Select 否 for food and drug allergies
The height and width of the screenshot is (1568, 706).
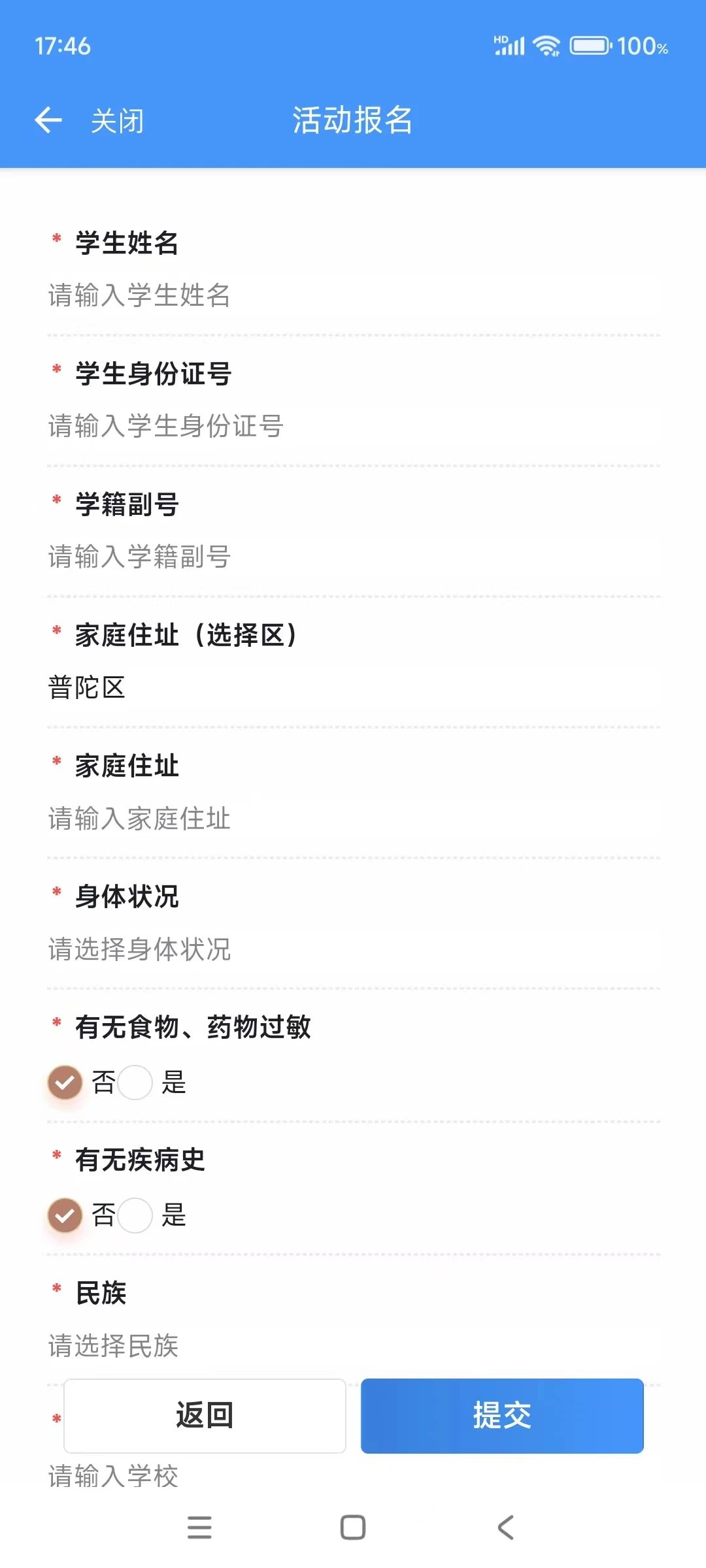(65, 1083)
